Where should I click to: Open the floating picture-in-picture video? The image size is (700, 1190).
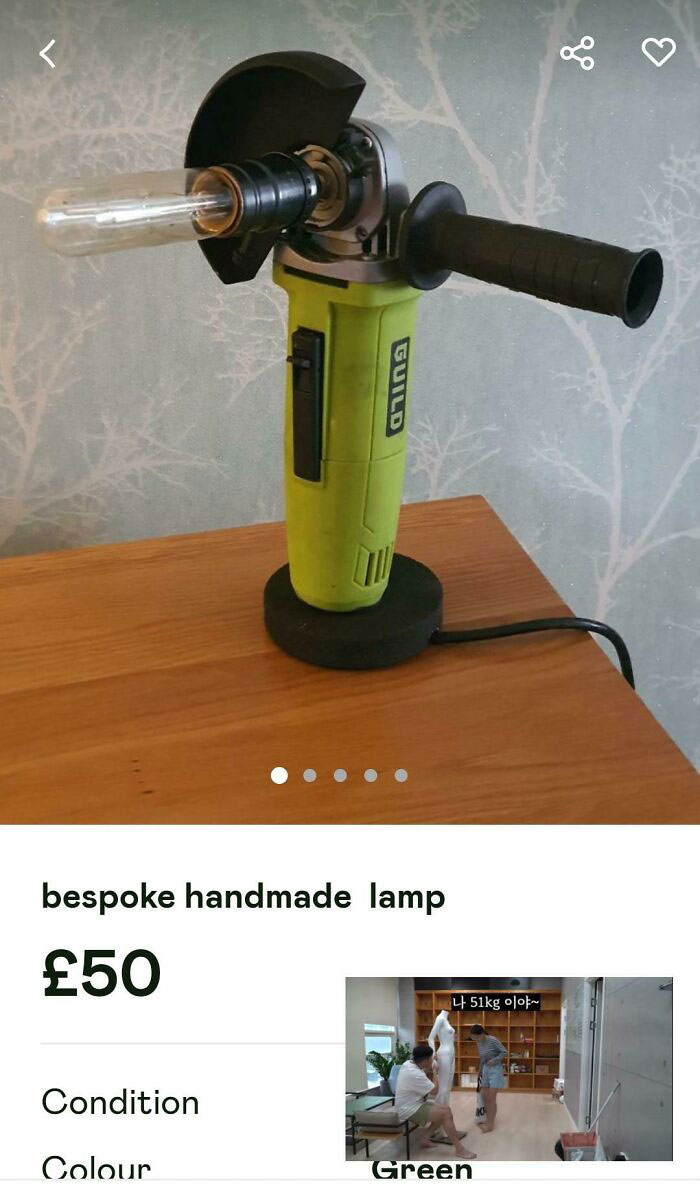pos(508,1068)
